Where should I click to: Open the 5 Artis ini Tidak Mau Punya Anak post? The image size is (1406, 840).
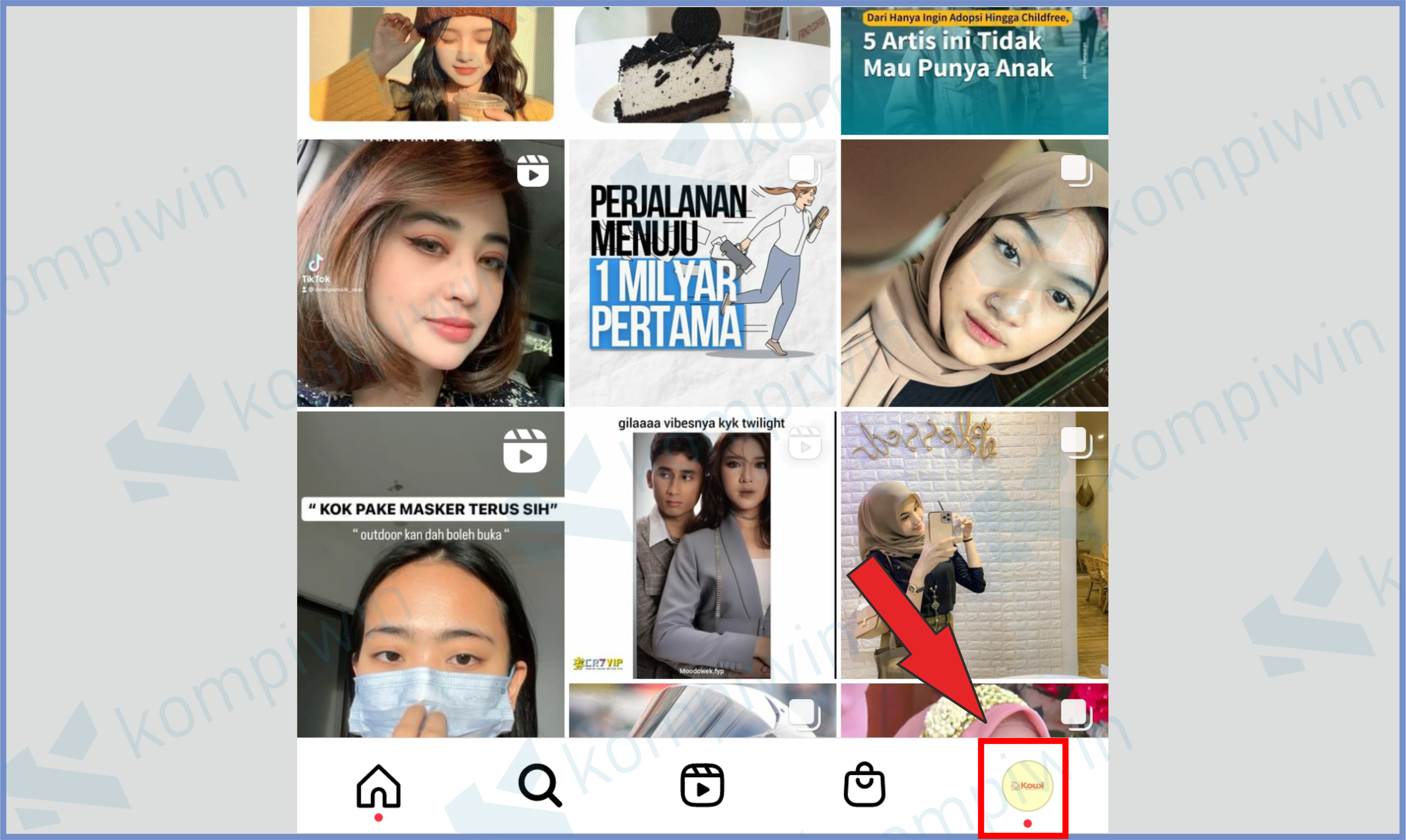(974, 70)
